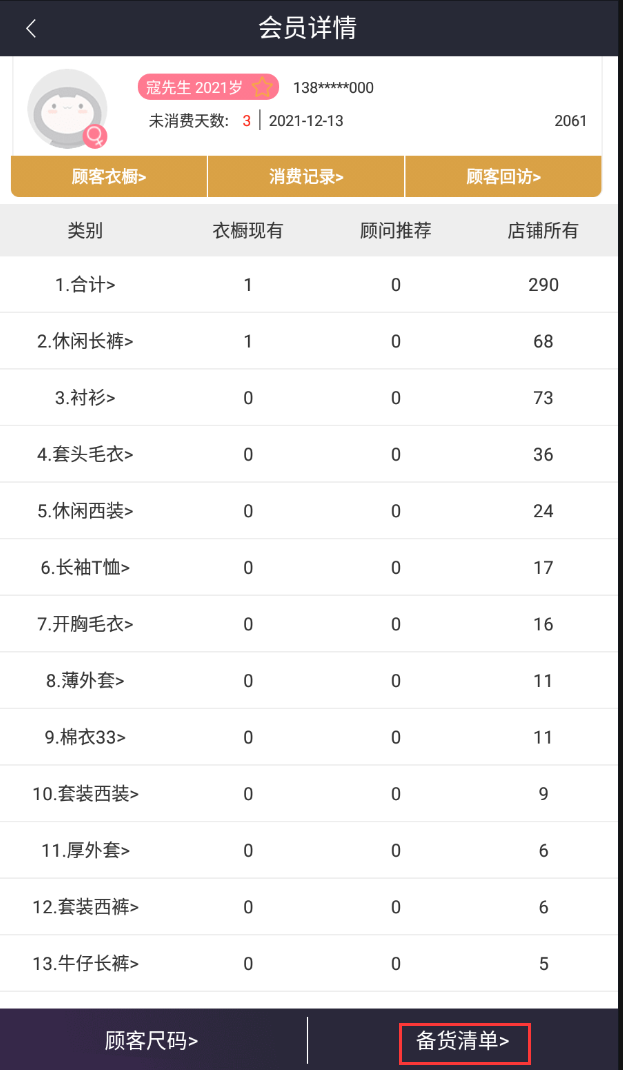The height and width of the screenshot is (1070, 623).
Task: Select 6.长袖T恤 row
Action: coord(85,568)
